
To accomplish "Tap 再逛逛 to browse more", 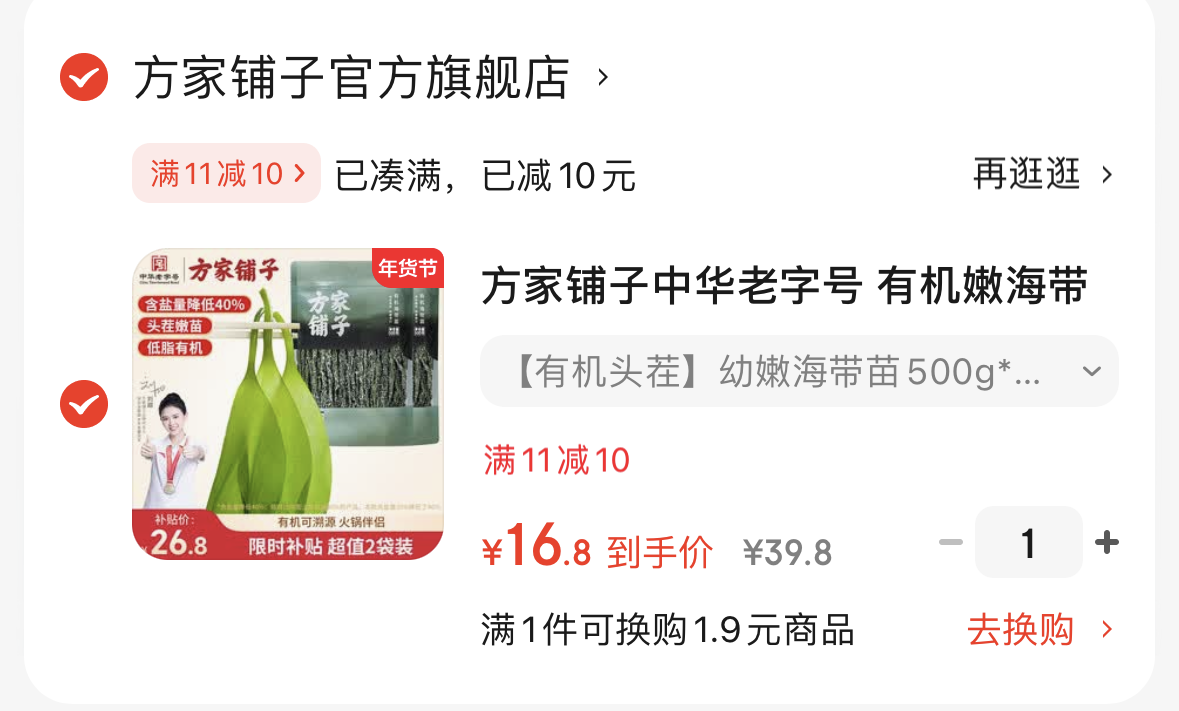I will (x=1042, y=175).
